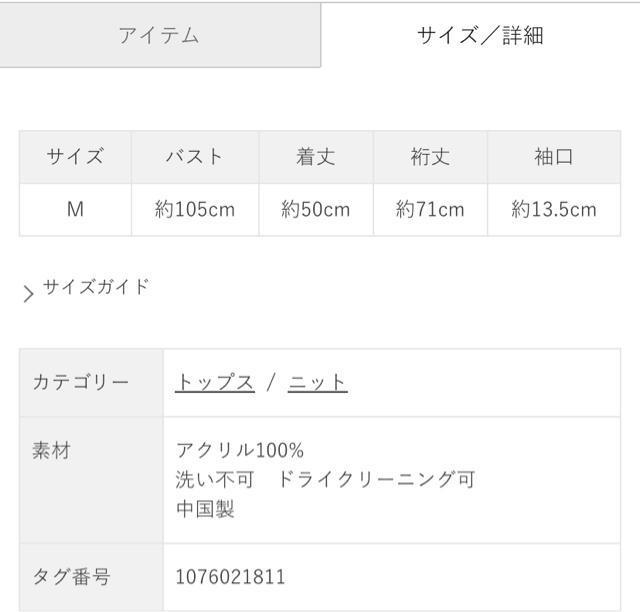Switch to the アイテム tab

tap(159, 36)
